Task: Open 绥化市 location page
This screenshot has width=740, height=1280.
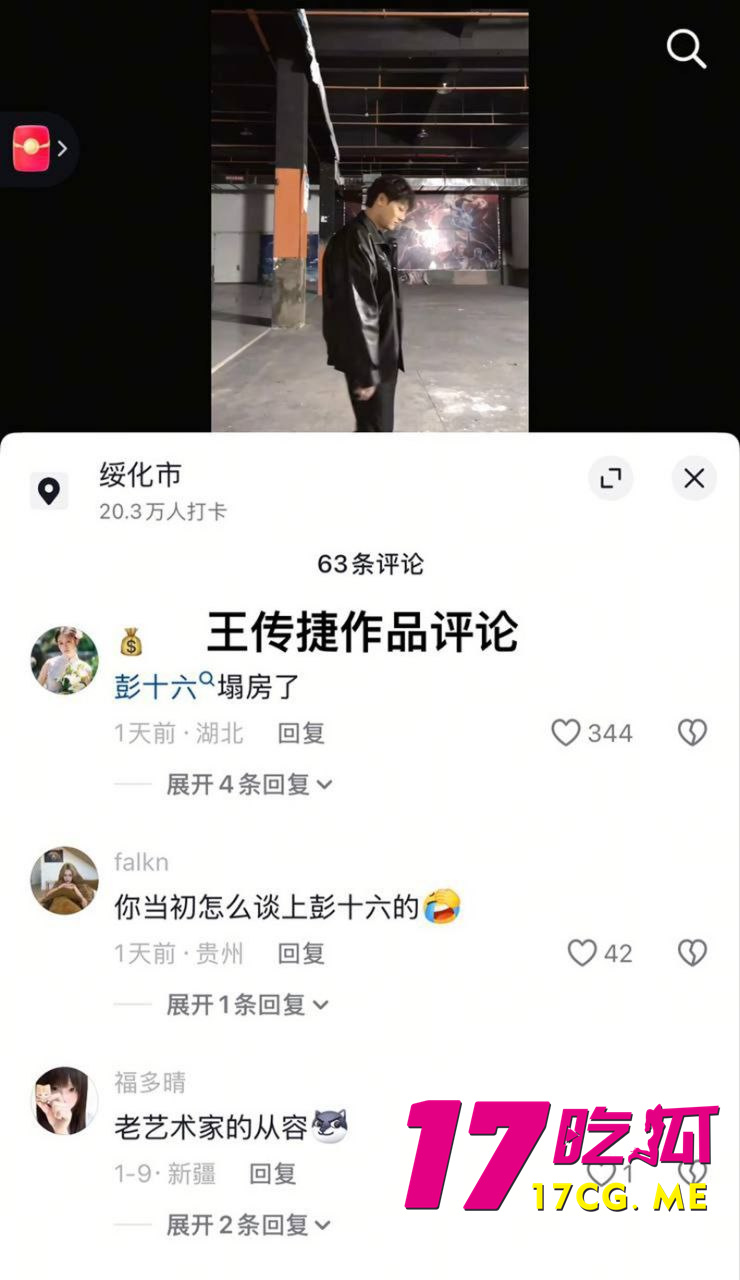Action: [140, 475]
